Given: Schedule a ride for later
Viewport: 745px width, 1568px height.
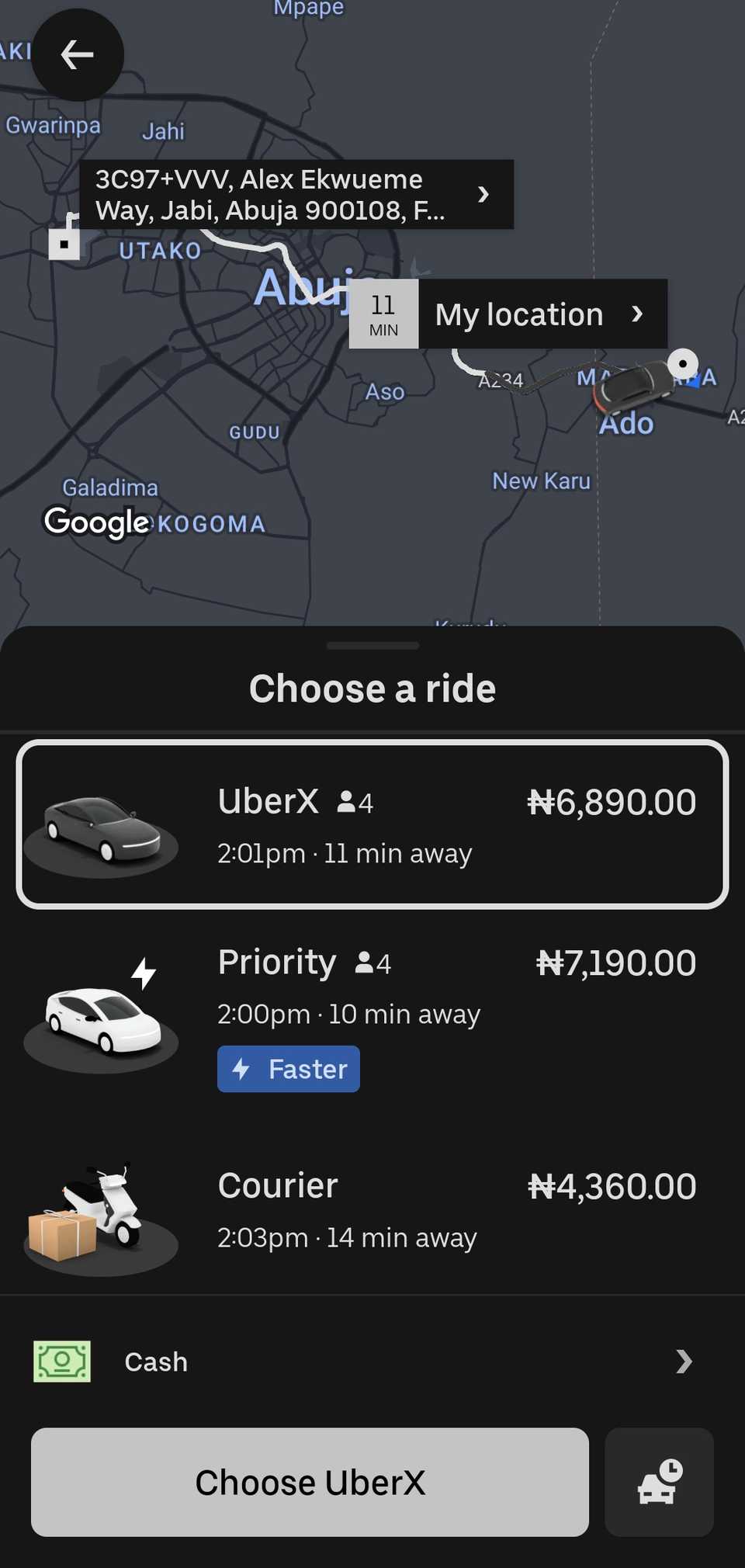Looking at the screenshot, I should point(659,1482).
